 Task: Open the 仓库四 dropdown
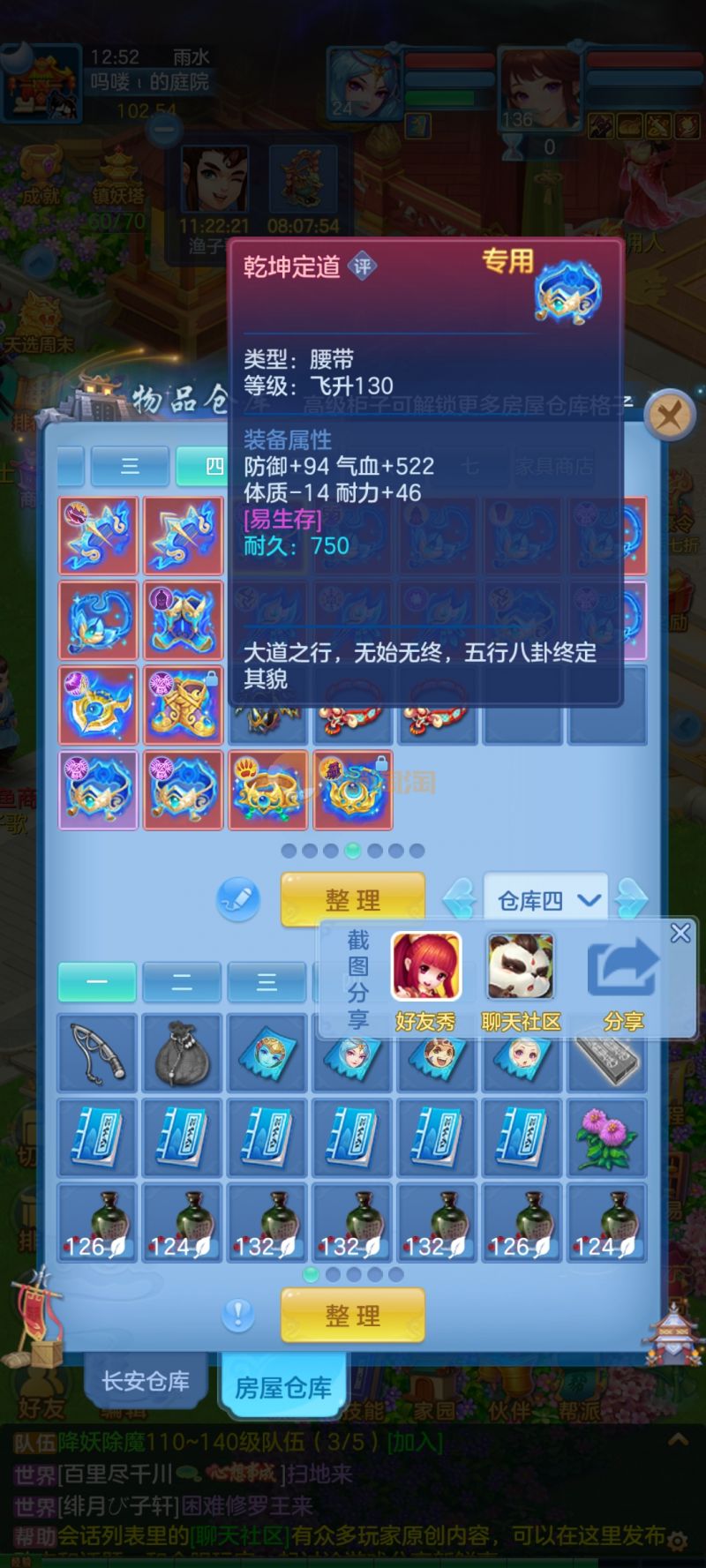[x=546, y=900]
